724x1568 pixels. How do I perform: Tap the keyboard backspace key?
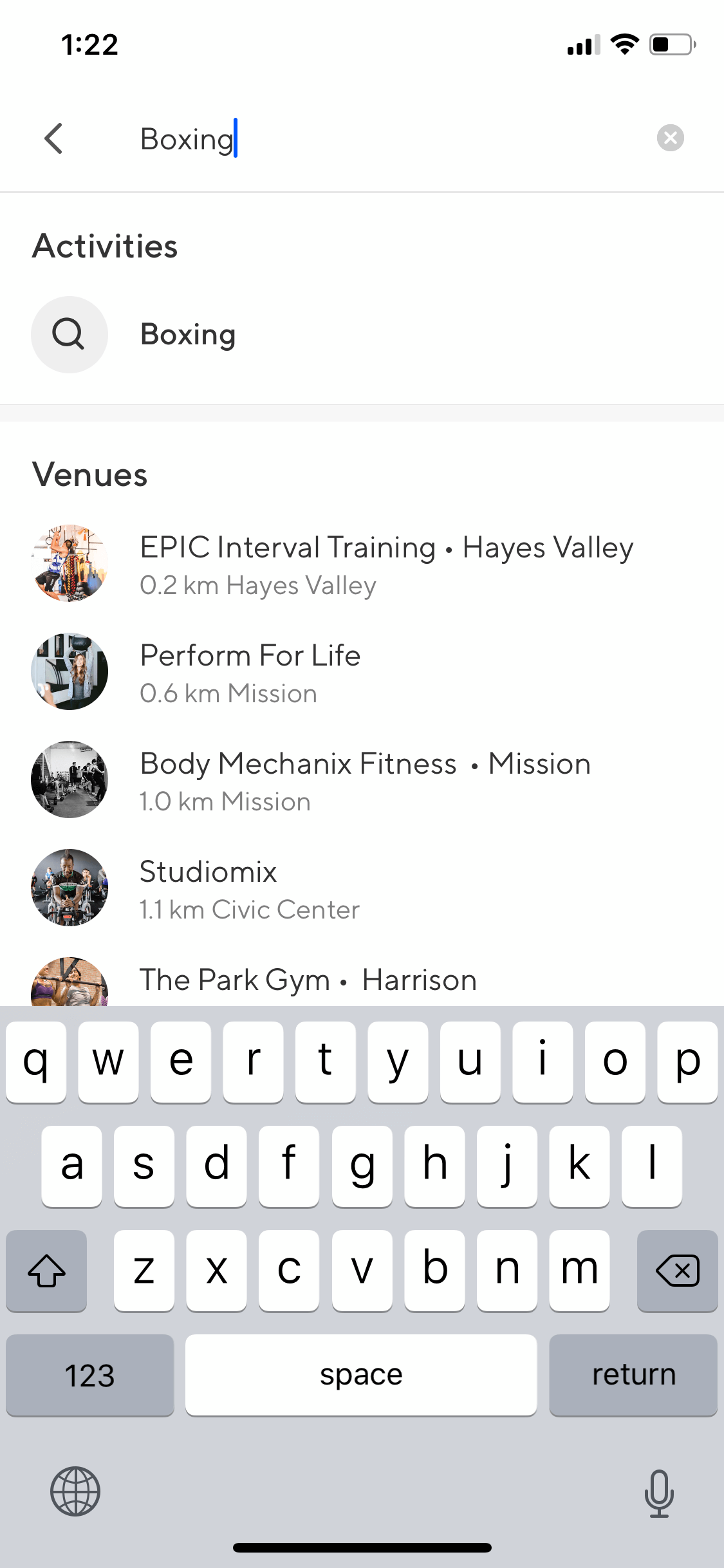(x=677, y=1271)
